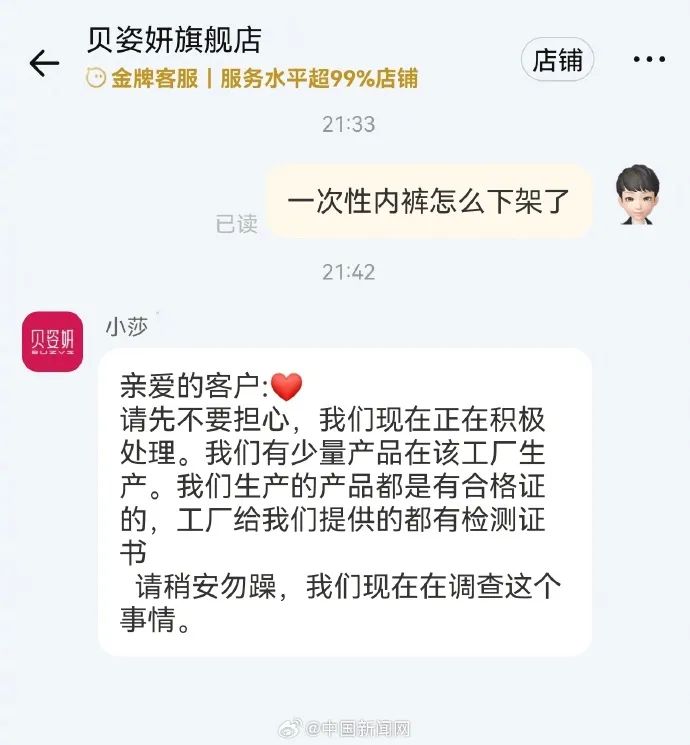Tap the 贝姿妍 customer service avatar
Viewport: 690px width, 745px height.
click(53, 341)
